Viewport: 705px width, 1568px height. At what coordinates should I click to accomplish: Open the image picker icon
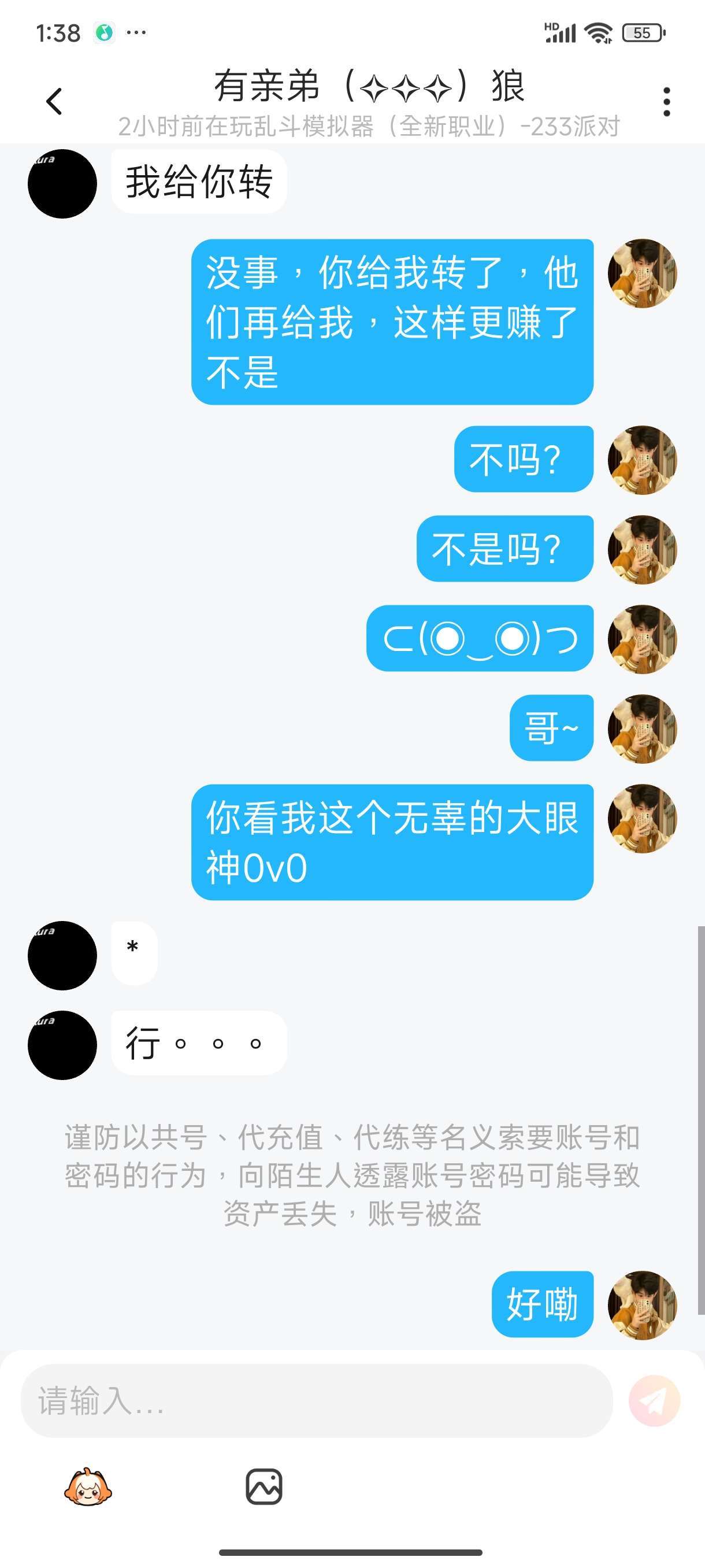click(x=264, y=1486)
